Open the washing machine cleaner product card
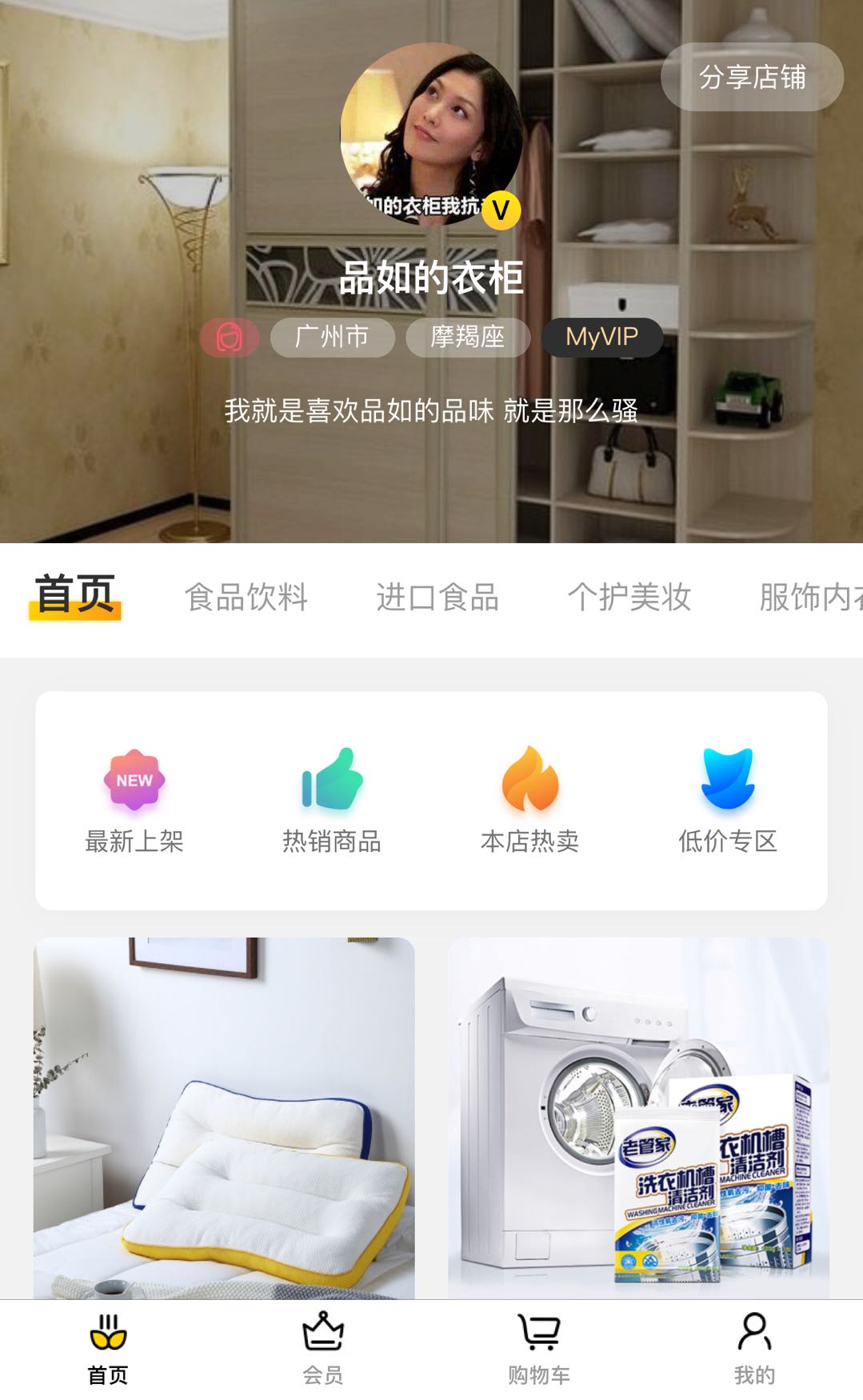 (638, 1118)
